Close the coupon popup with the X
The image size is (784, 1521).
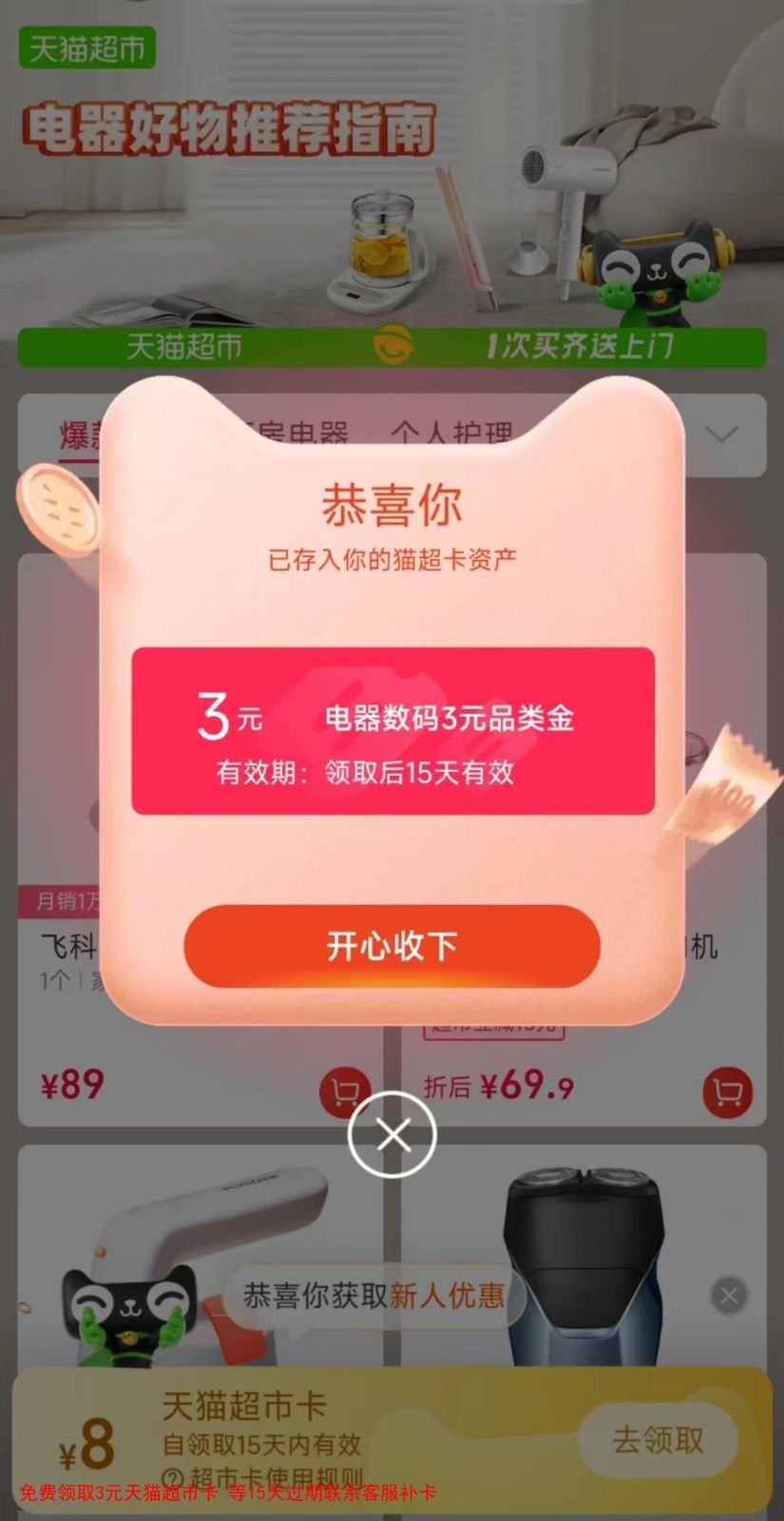pyautogui.click(x=392, y=1134)
